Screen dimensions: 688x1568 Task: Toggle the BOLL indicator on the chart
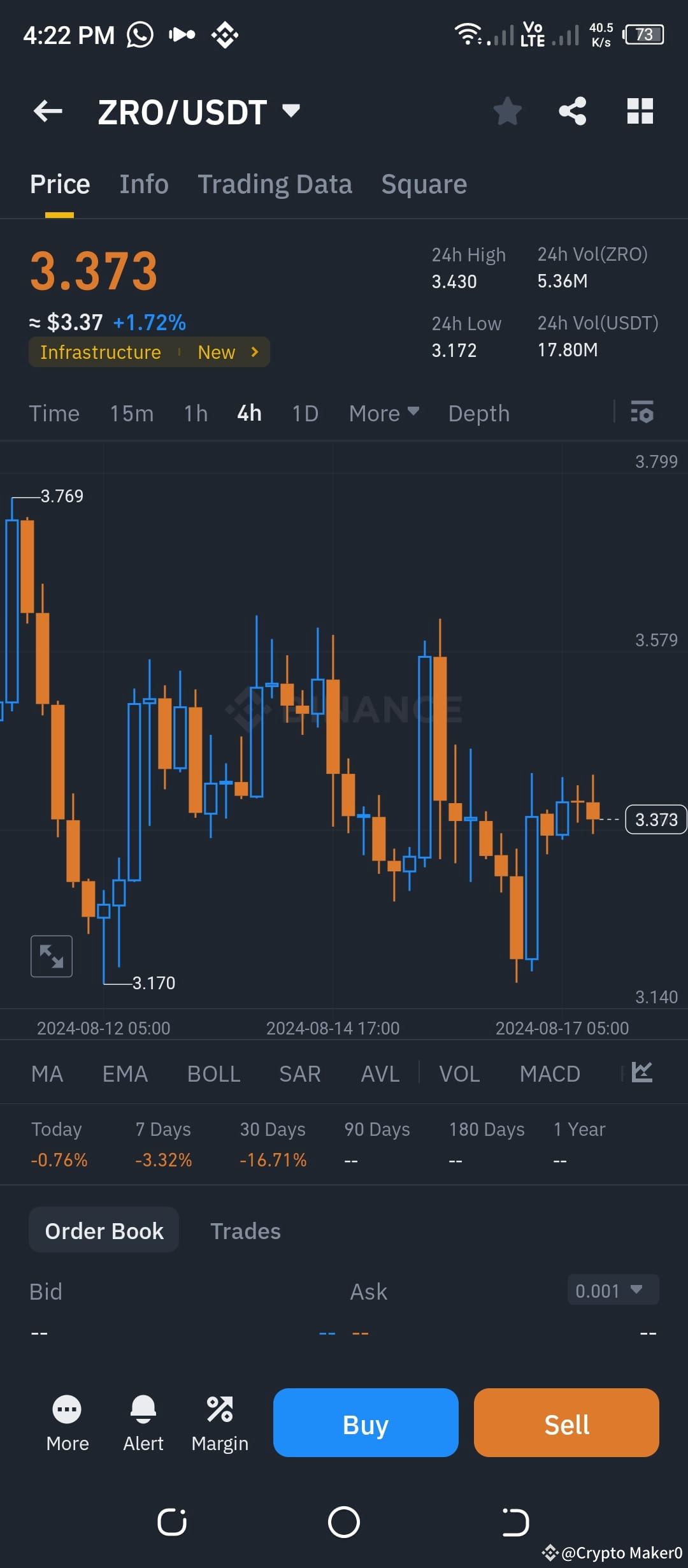tap(213, 1073)
